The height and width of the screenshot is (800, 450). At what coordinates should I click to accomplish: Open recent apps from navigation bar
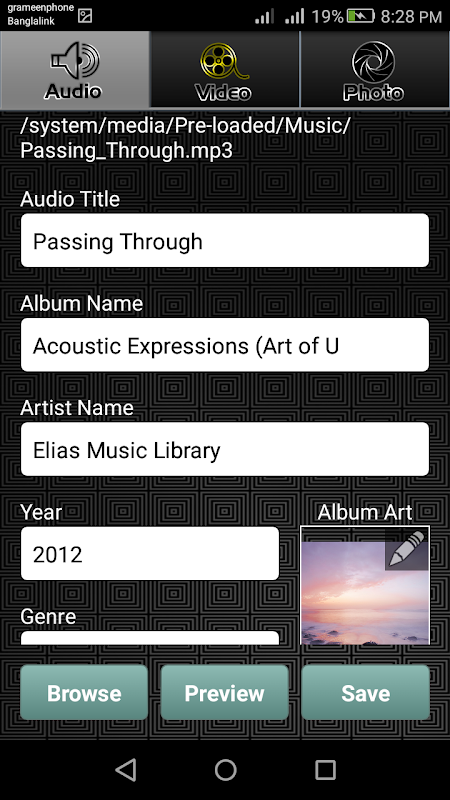click(x=325, y=769)
